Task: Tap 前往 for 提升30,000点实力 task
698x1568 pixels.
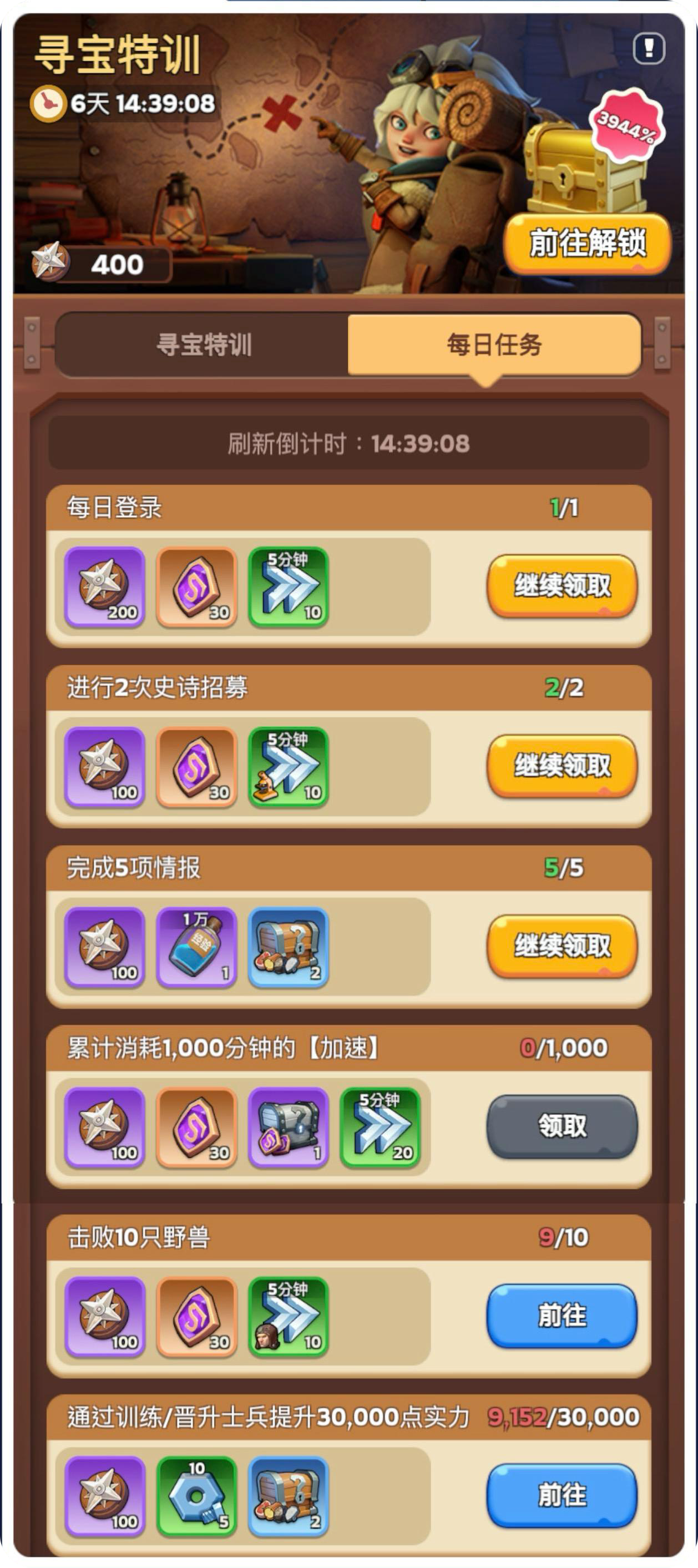Action: (562, 1495)
